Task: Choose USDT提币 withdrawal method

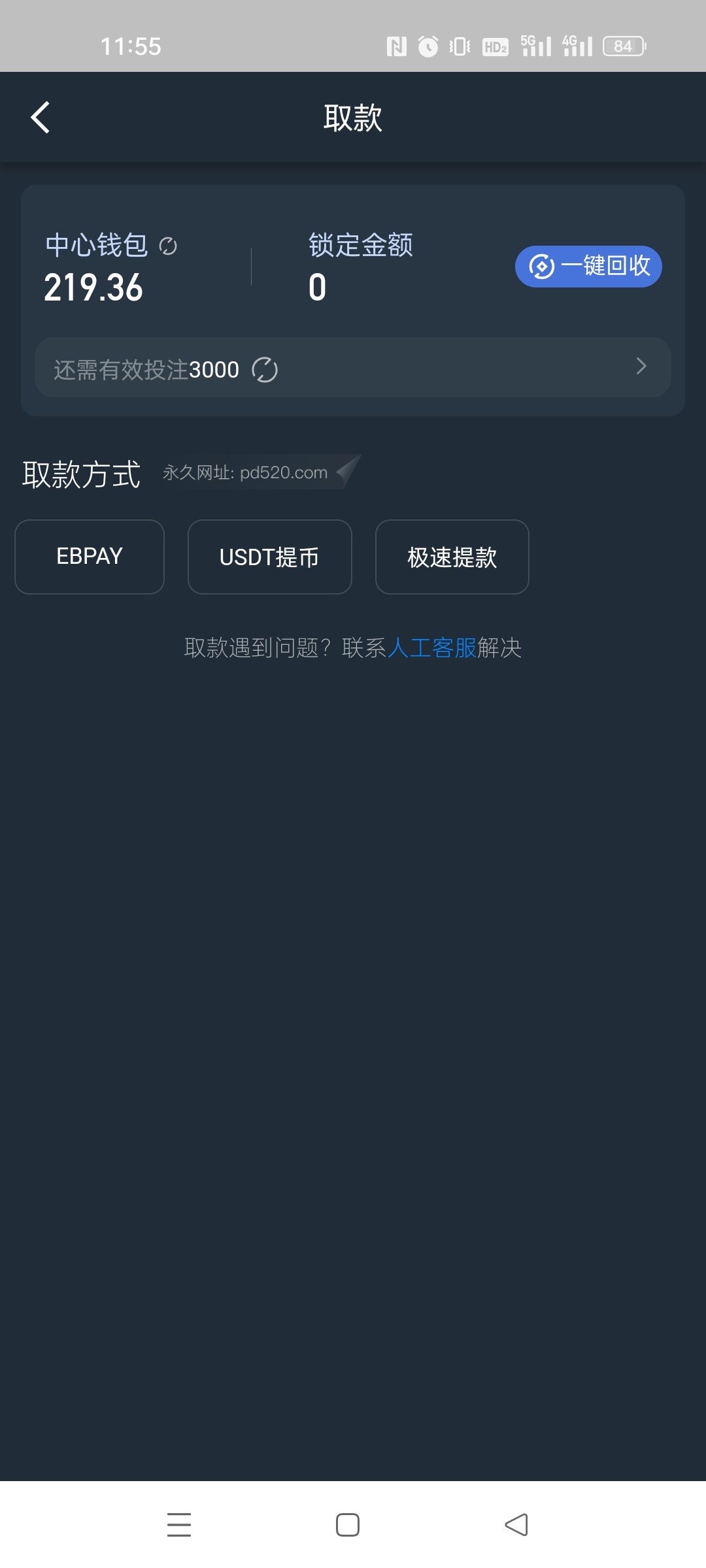Action: point(269,557)
